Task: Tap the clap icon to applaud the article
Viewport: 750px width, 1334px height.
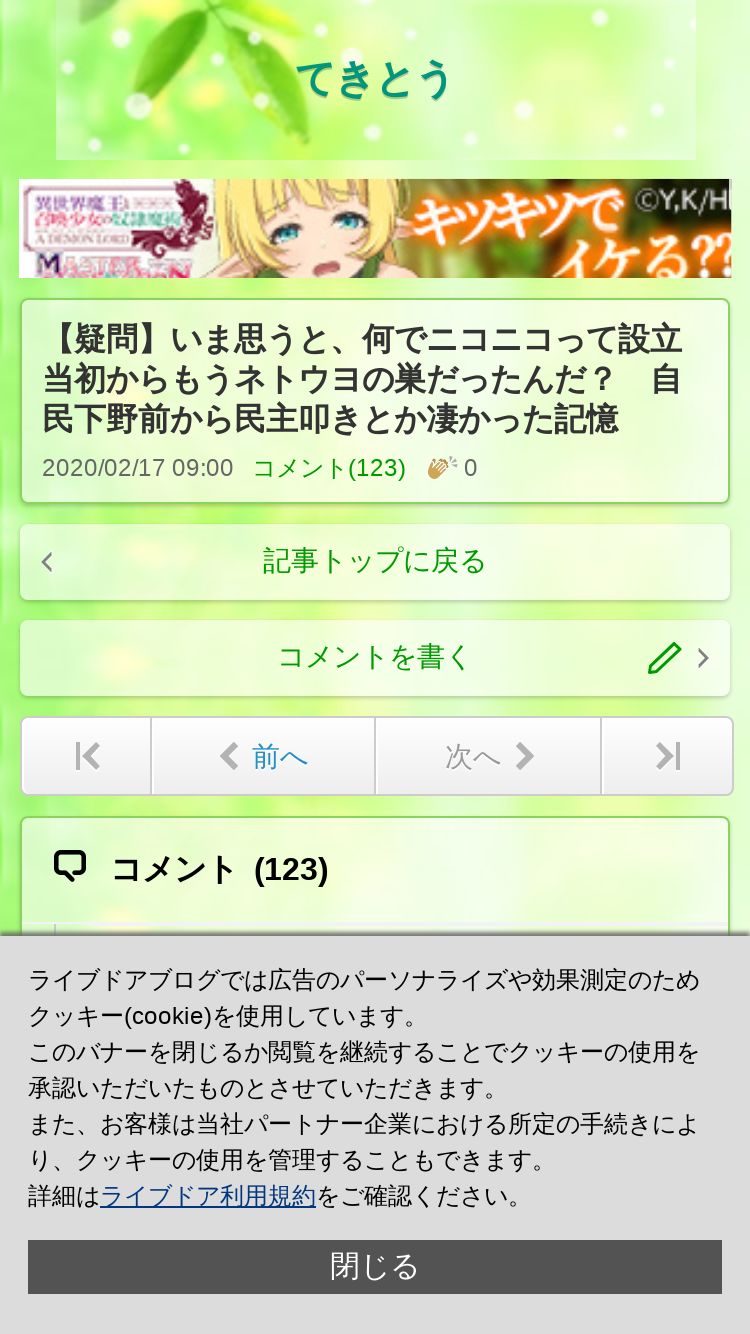Action: 442,467
